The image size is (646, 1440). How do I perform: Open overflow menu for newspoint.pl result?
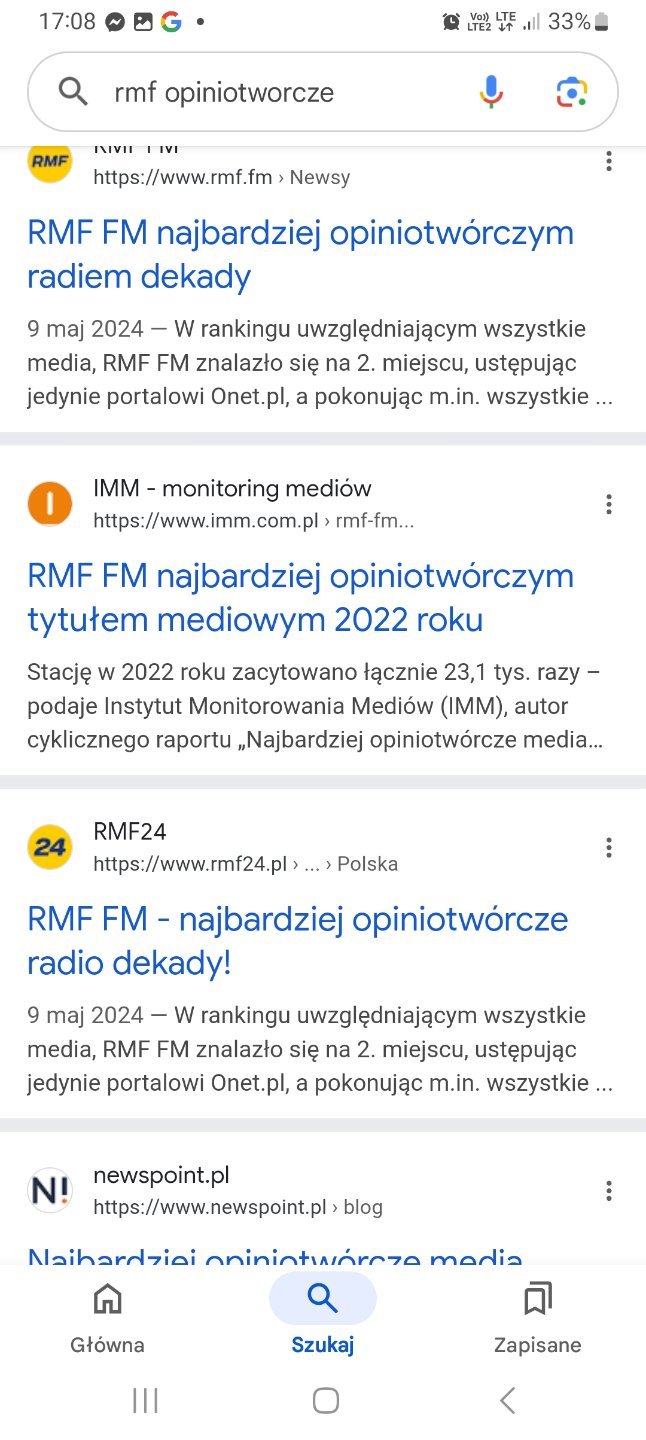(608, 1191)
